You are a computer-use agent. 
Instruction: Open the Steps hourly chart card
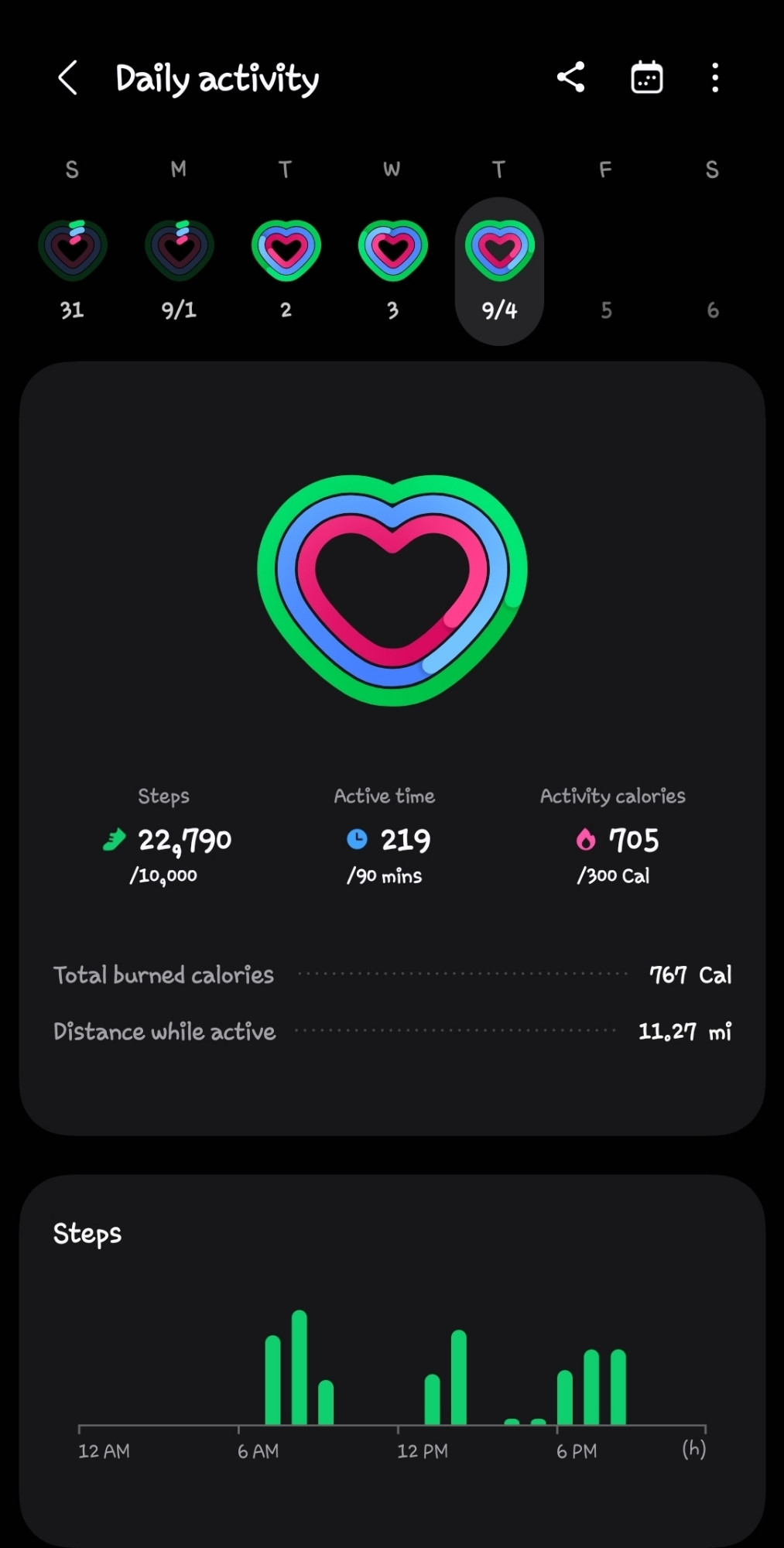click(x=392, y=1361)
